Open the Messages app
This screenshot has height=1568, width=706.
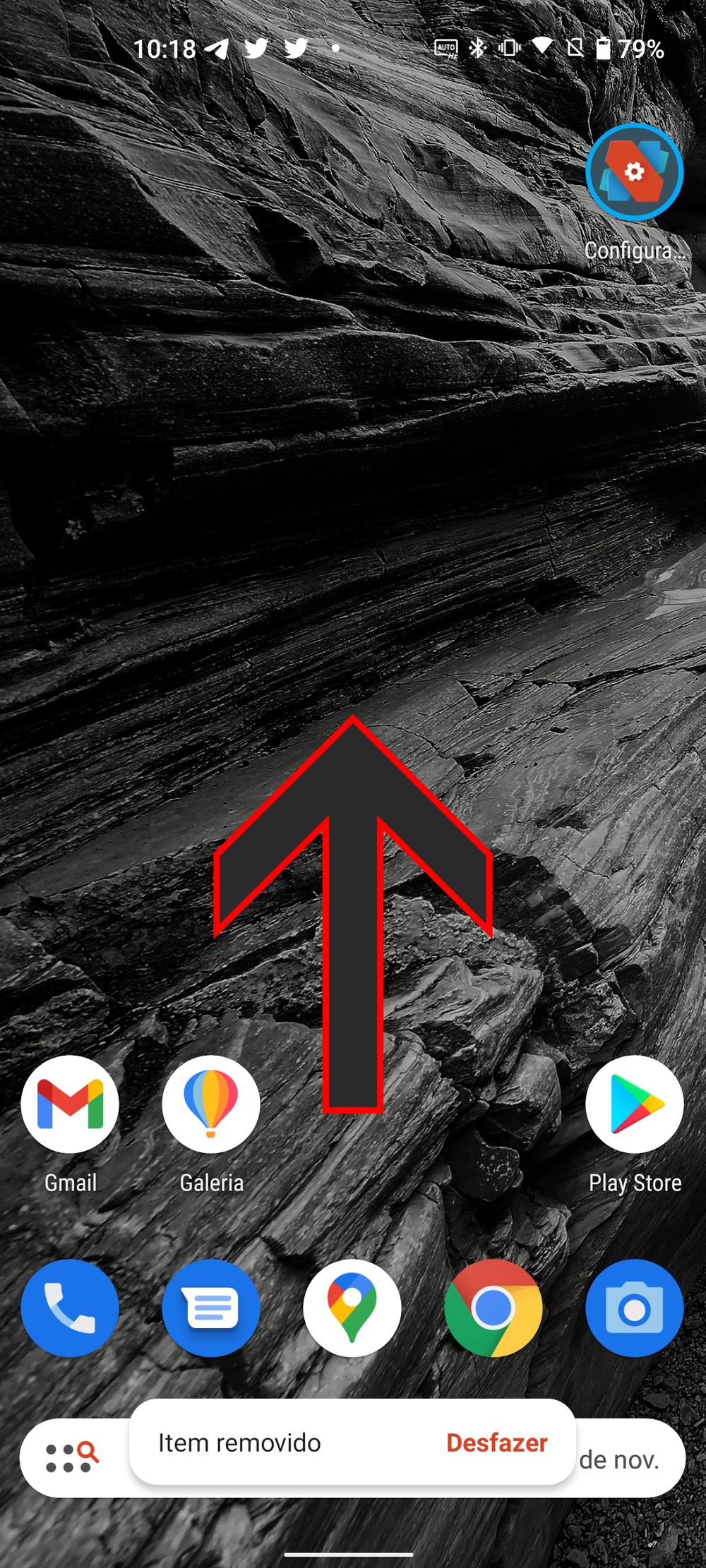point(211,1308)
